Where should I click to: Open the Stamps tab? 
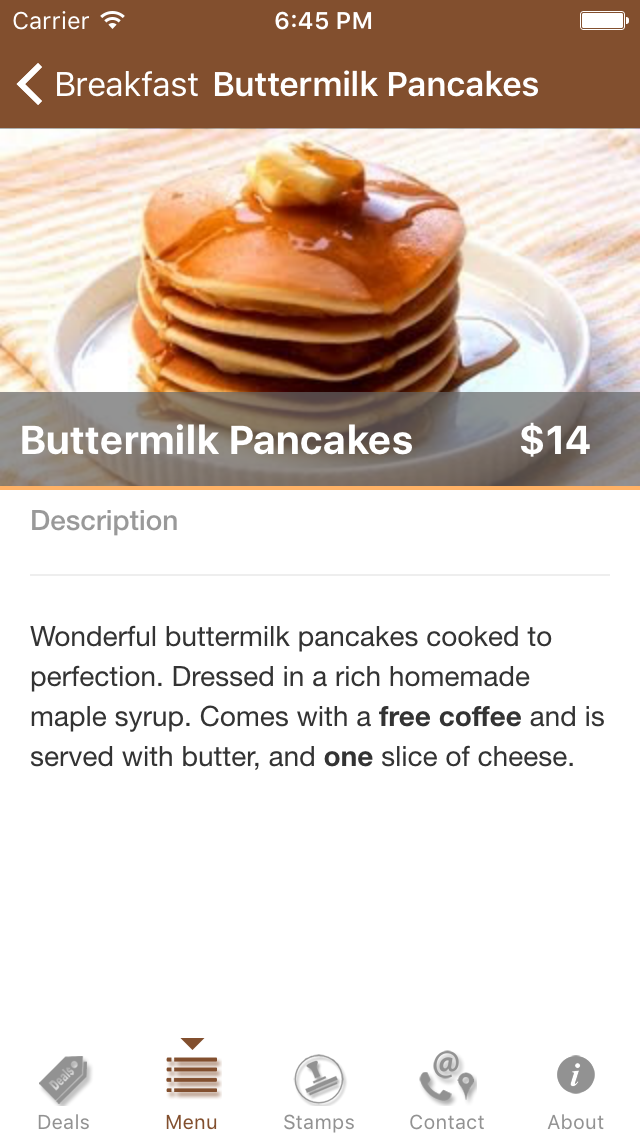pos(319,1092)
